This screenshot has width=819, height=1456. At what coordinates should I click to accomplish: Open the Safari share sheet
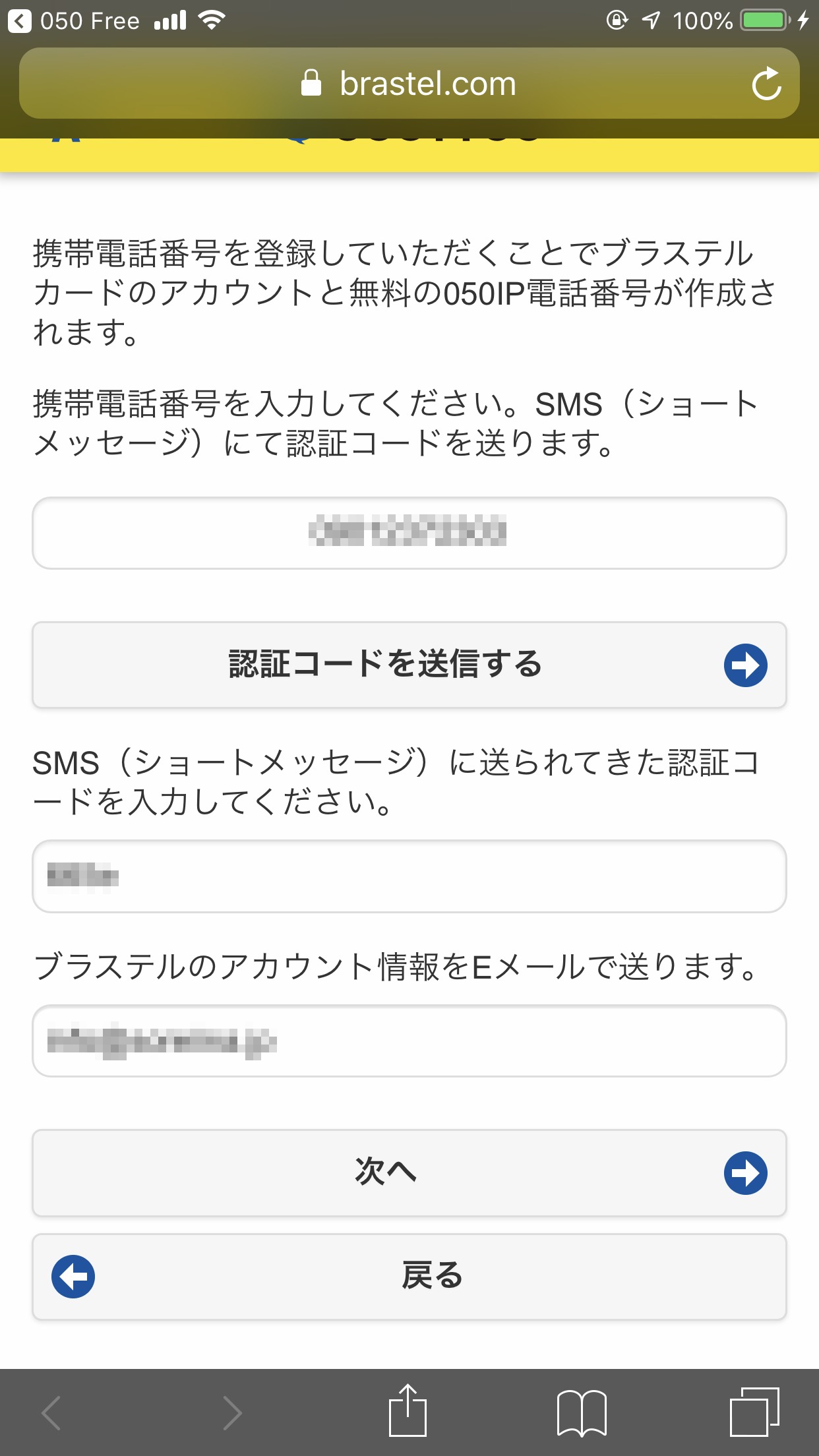tap(408, 1411)
